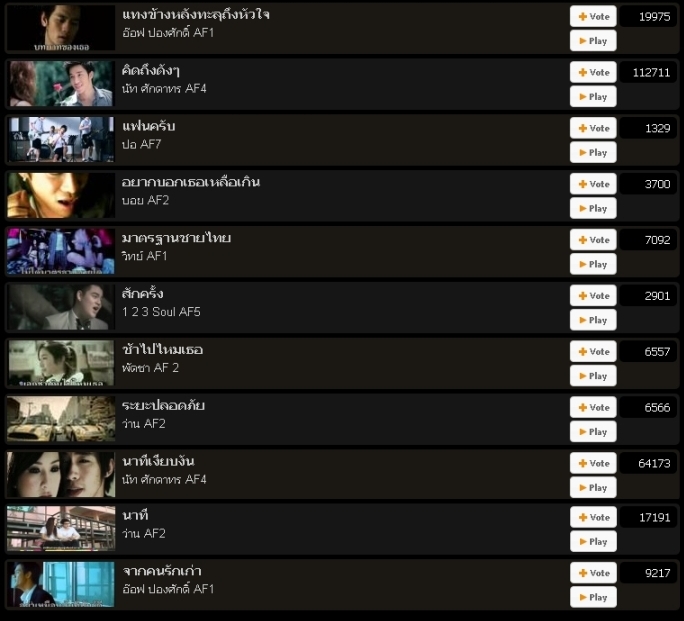Vote for สักครั้ง by 1 2 3 Soul

(x=593, y=296)
